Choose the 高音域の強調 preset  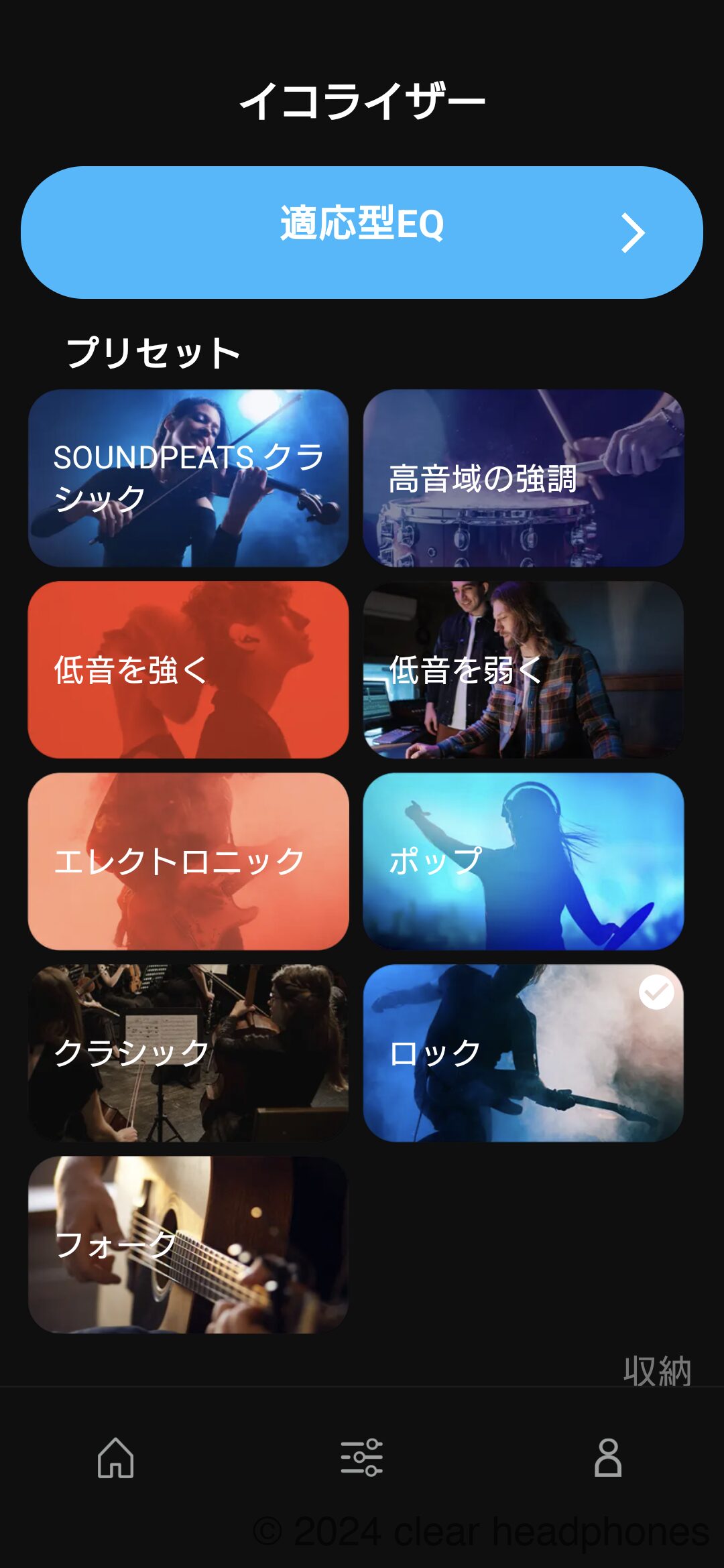point(523,478)
